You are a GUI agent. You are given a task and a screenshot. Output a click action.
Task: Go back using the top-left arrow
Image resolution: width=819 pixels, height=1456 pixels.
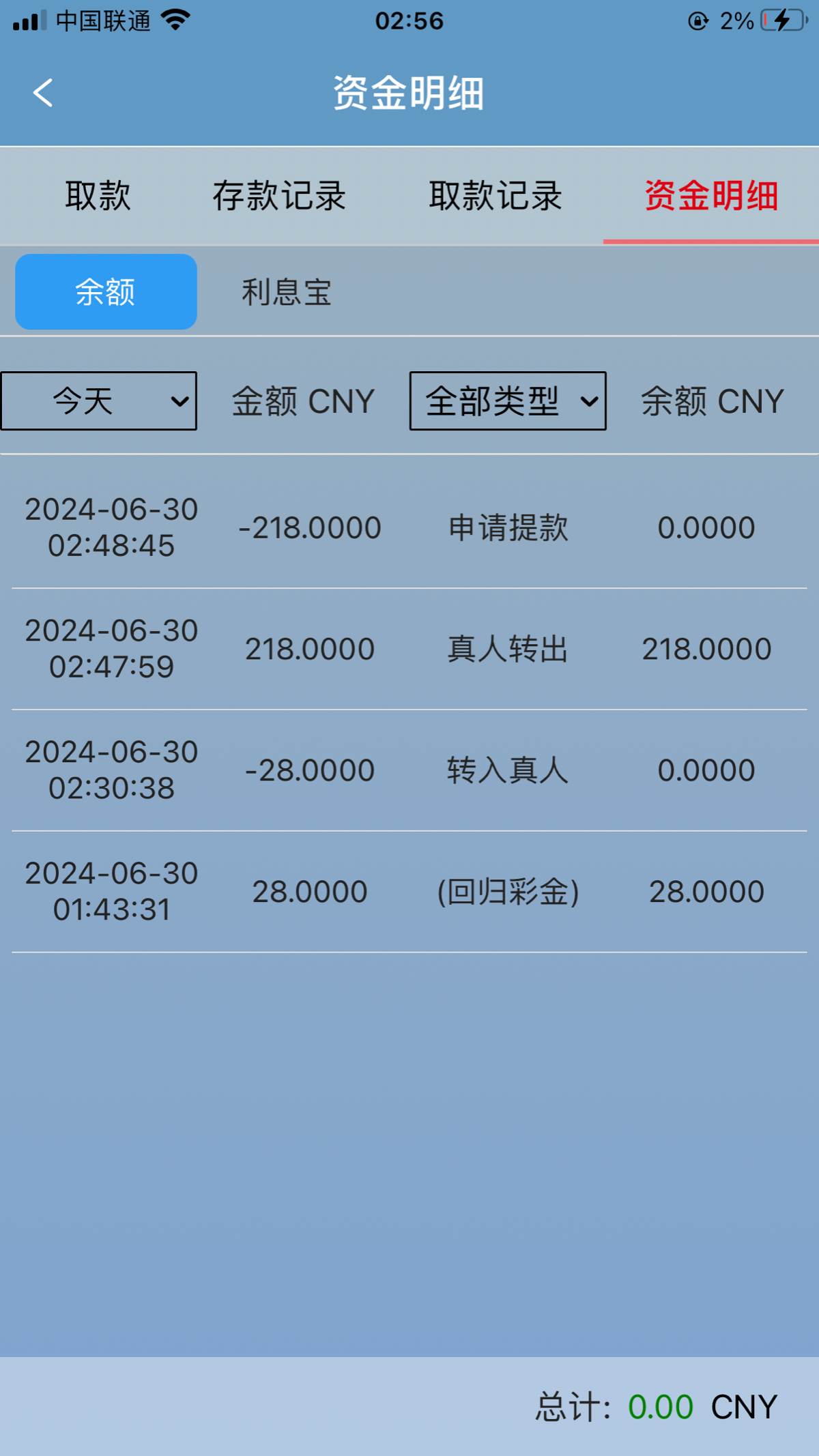point(43,93)
